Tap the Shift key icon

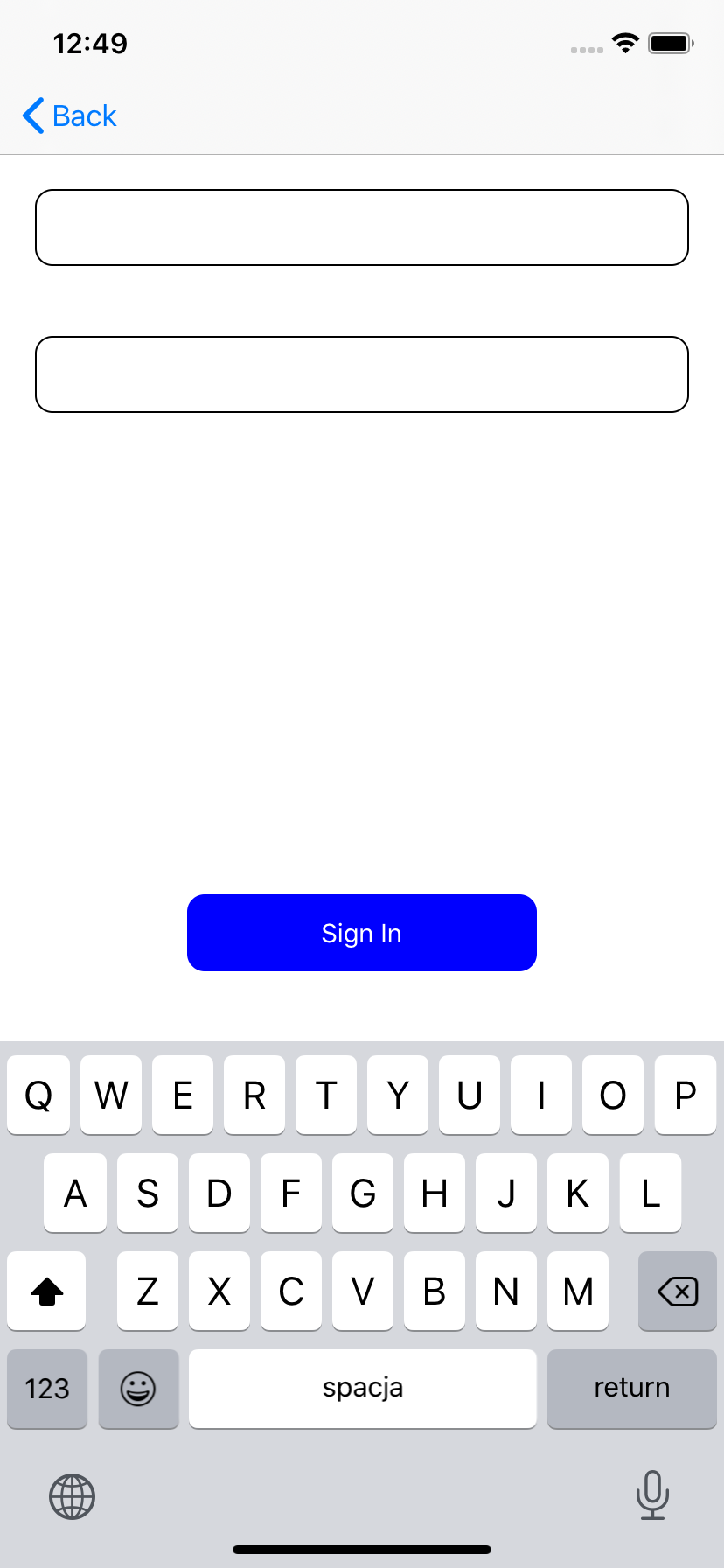pyautogui.click(x=46, y=1291)
